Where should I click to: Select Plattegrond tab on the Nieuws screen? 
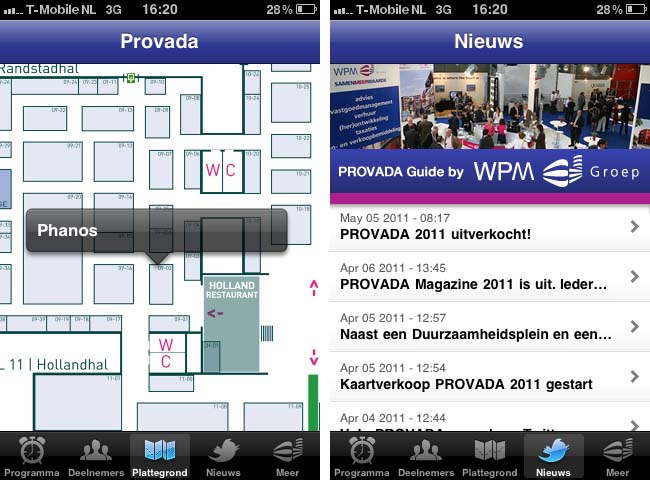(489, 456)
